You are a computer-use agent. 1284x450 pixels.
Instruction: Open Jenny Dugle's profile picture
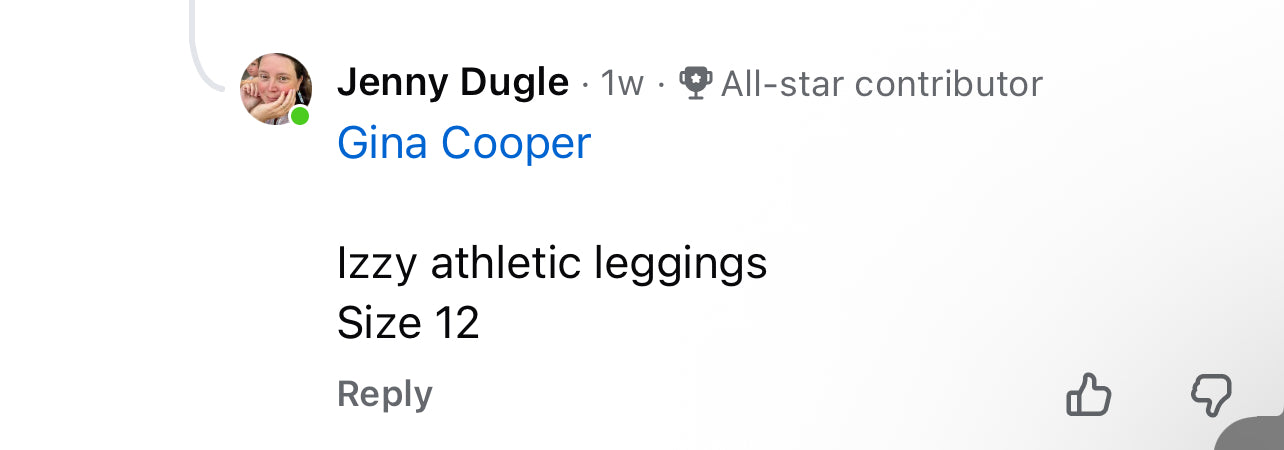point(276,89)
